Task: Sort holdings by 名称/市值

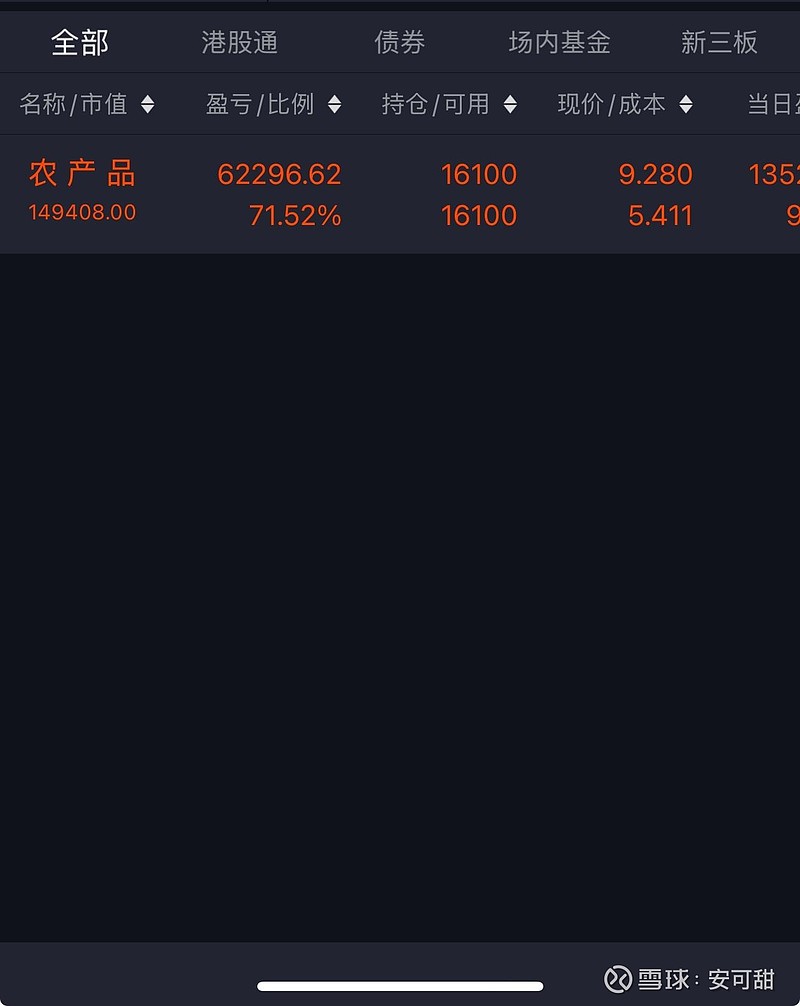Action: point(87,104)
